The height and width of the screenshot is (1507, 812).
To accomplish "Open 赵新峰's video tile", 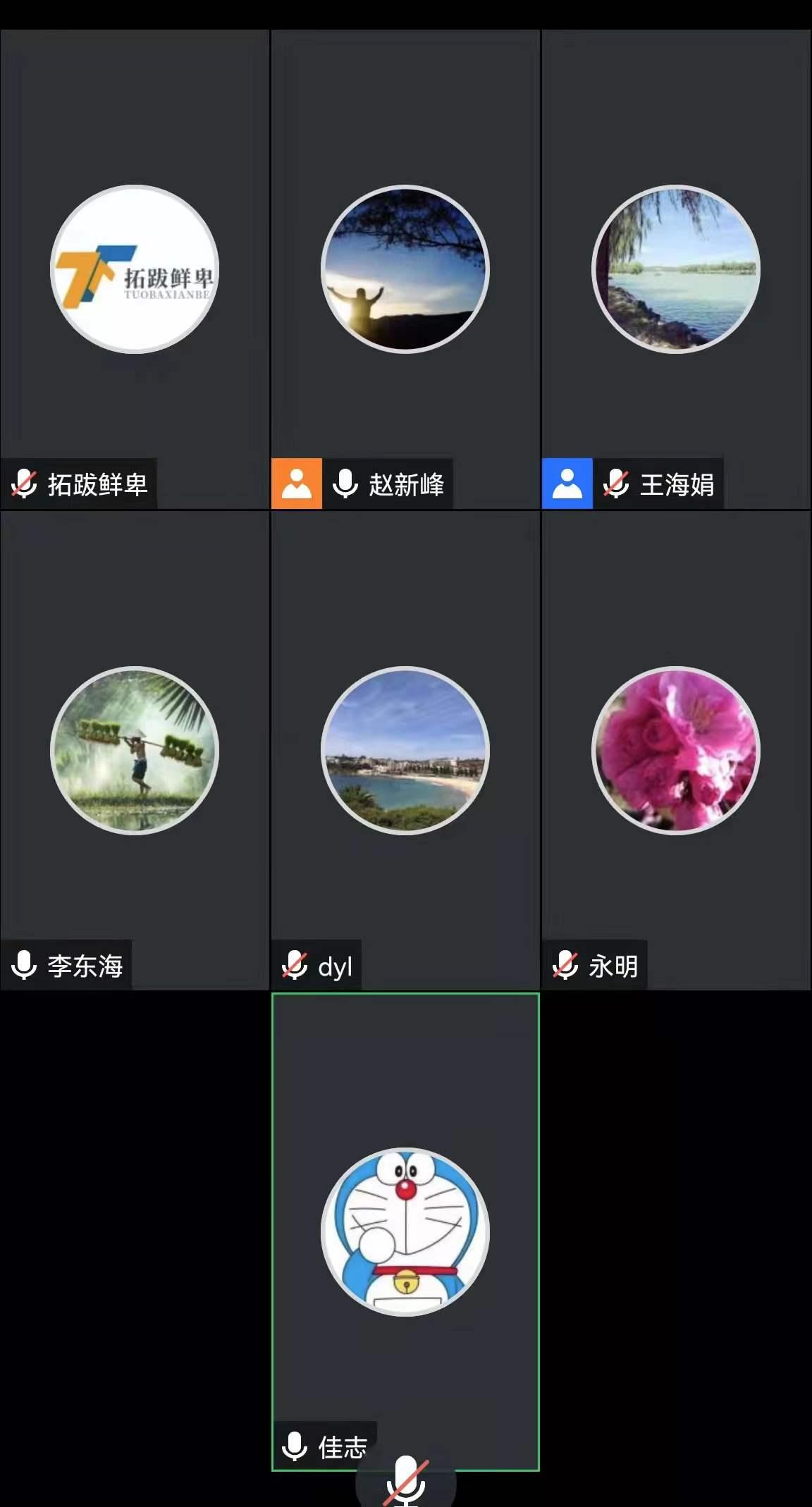I will 405,269.
